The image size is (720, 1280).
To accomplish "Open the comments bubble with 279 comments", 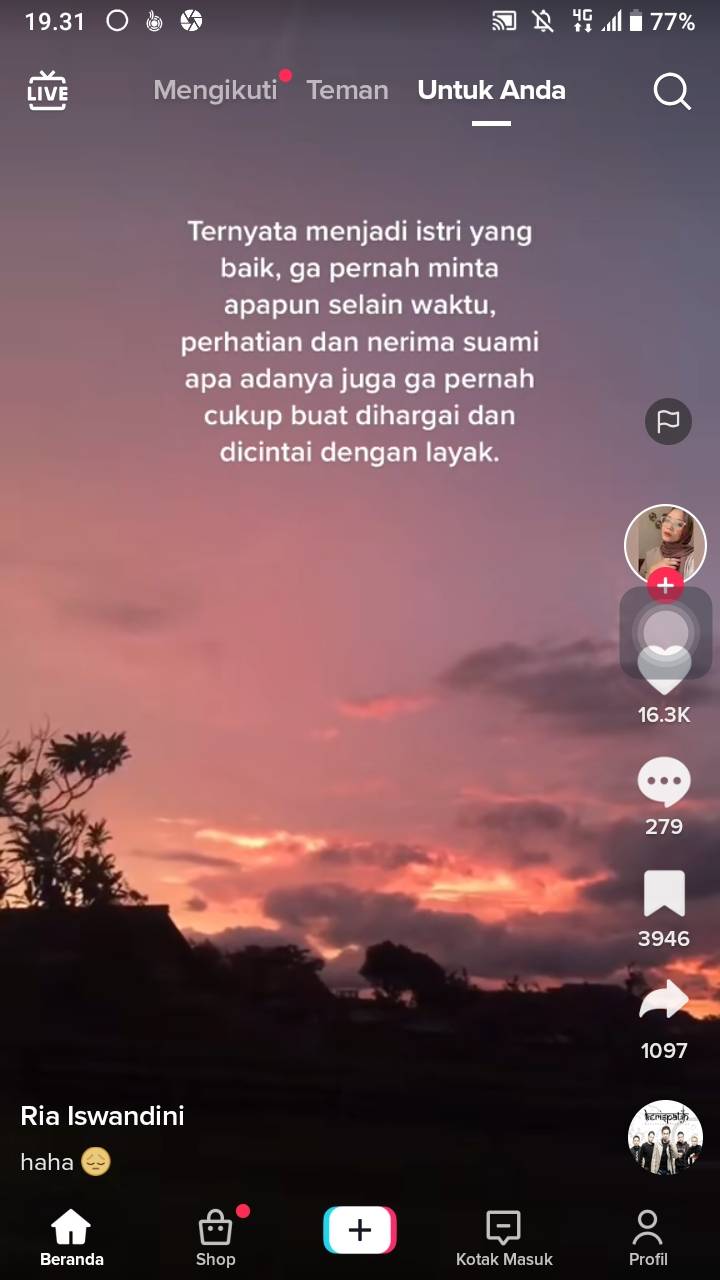I will [664, 782].
